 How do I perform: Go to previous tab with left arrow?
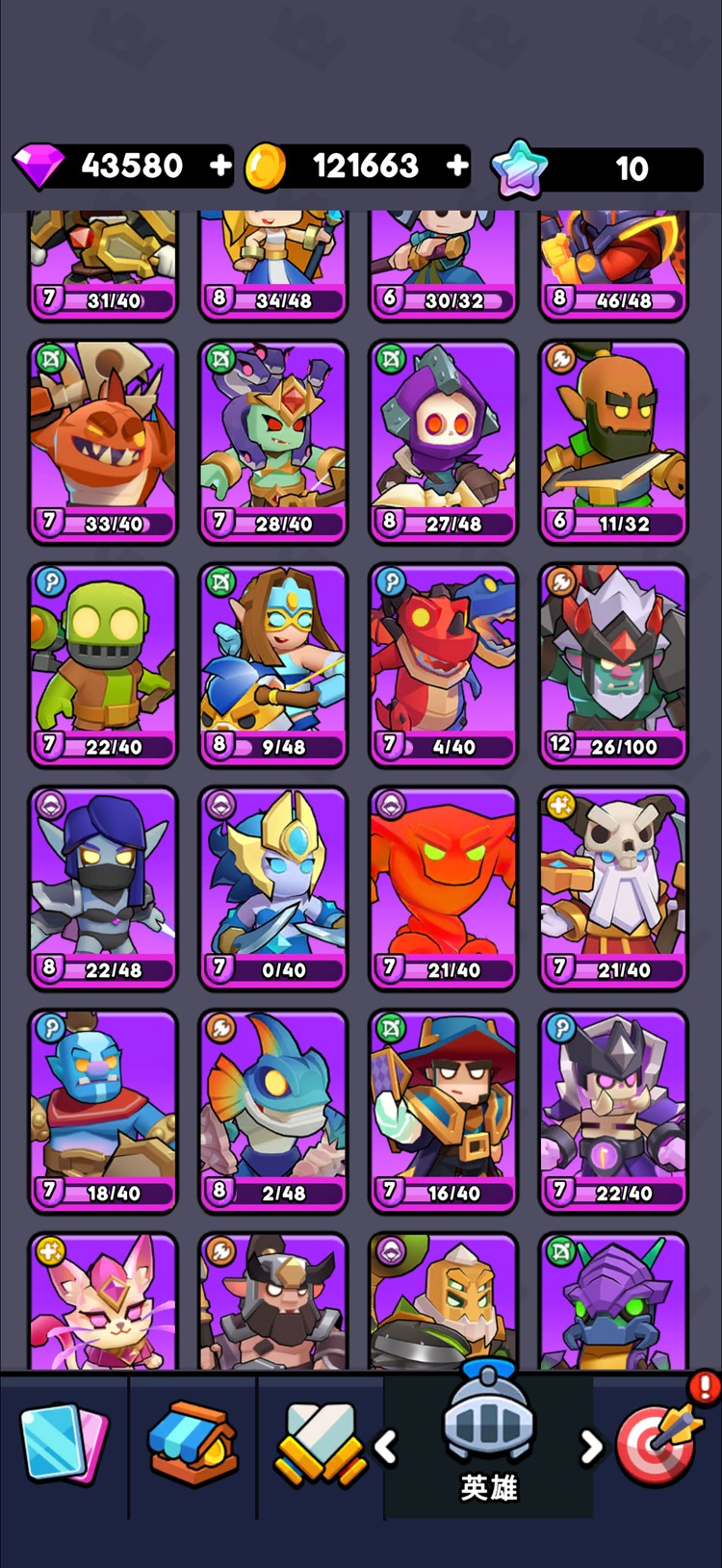pyautogui.click(x=387, y=1446)
